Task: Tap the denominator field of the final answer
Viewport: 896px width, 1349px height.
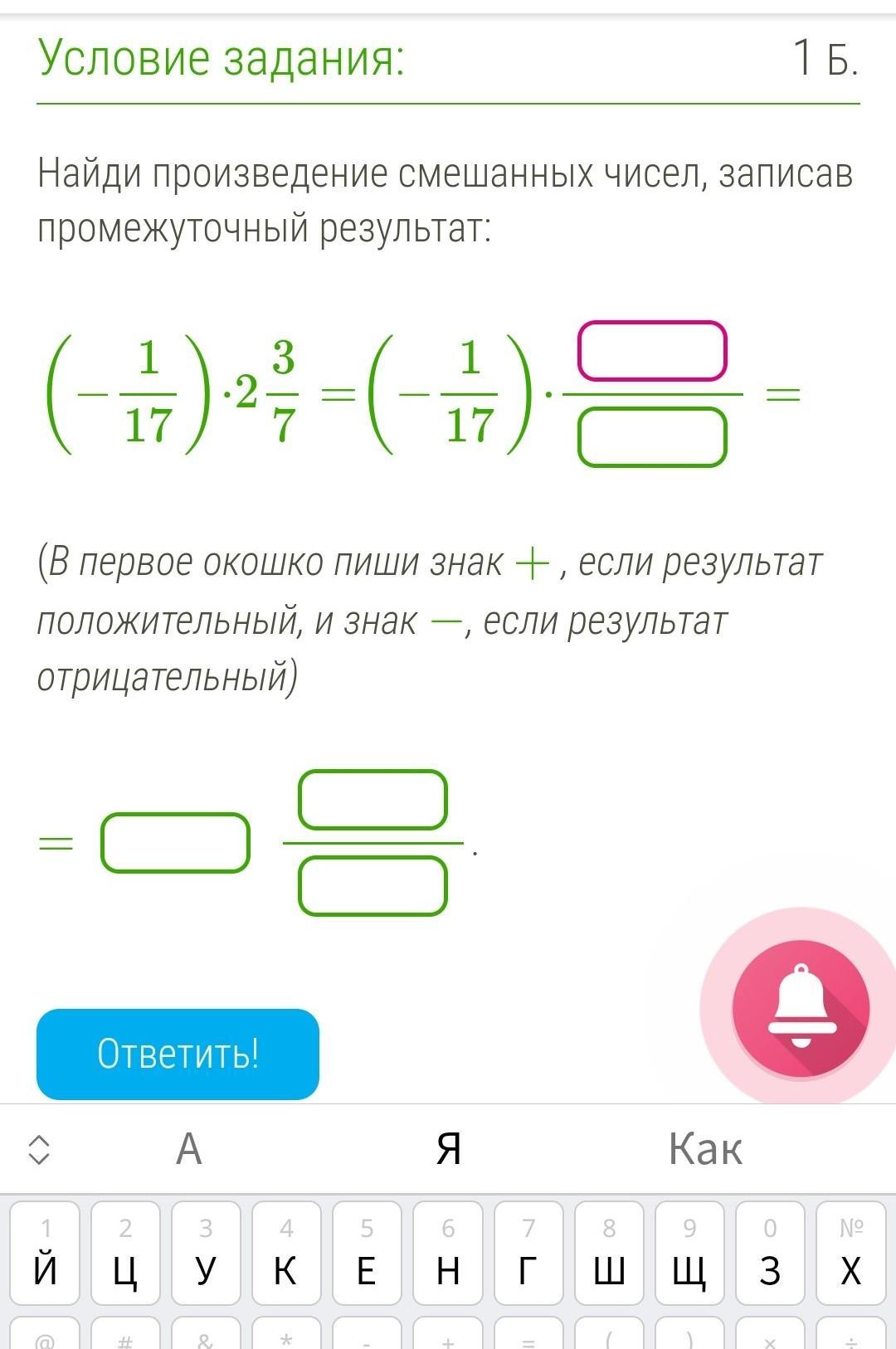Action: point(373,887)
